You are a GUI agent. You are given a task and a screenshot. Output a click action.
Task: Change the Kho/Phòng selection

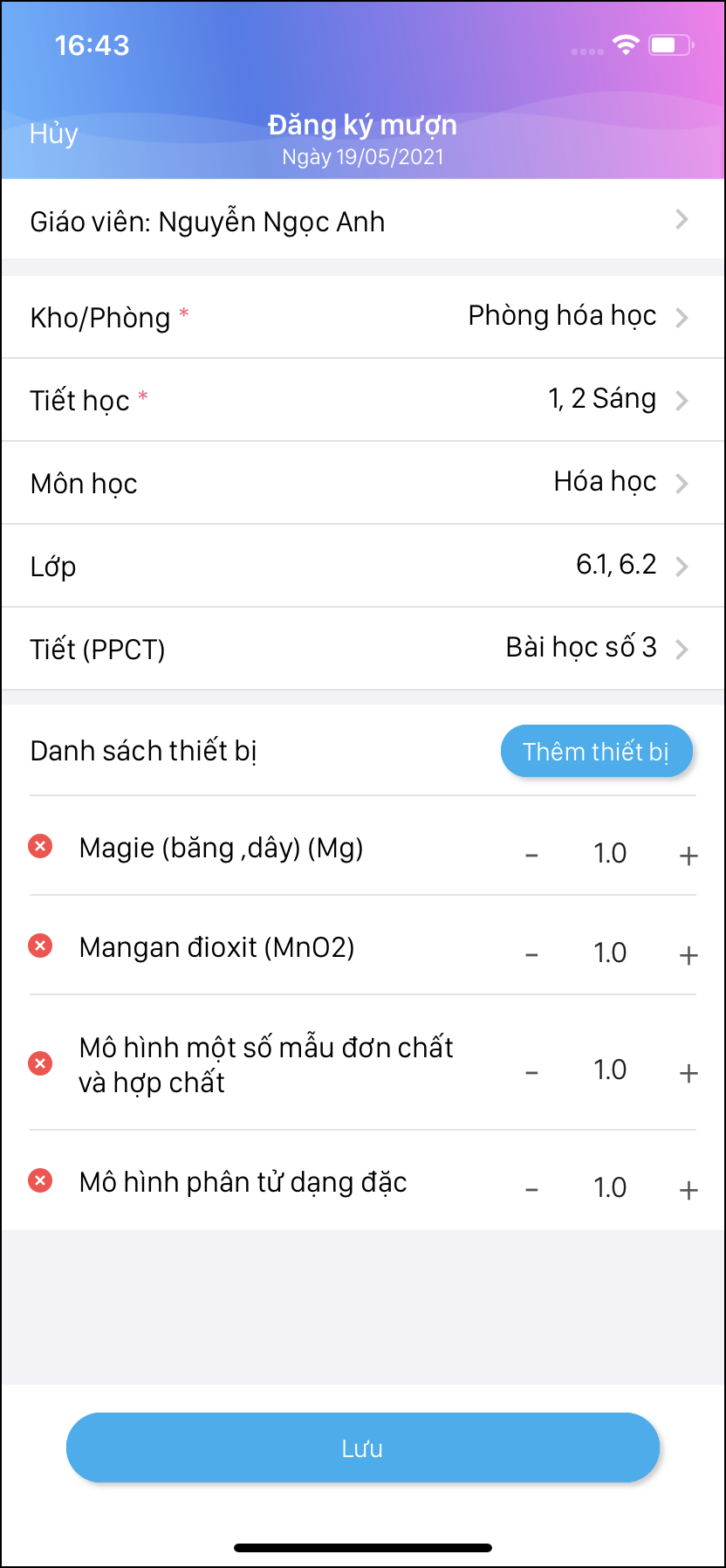362,317
